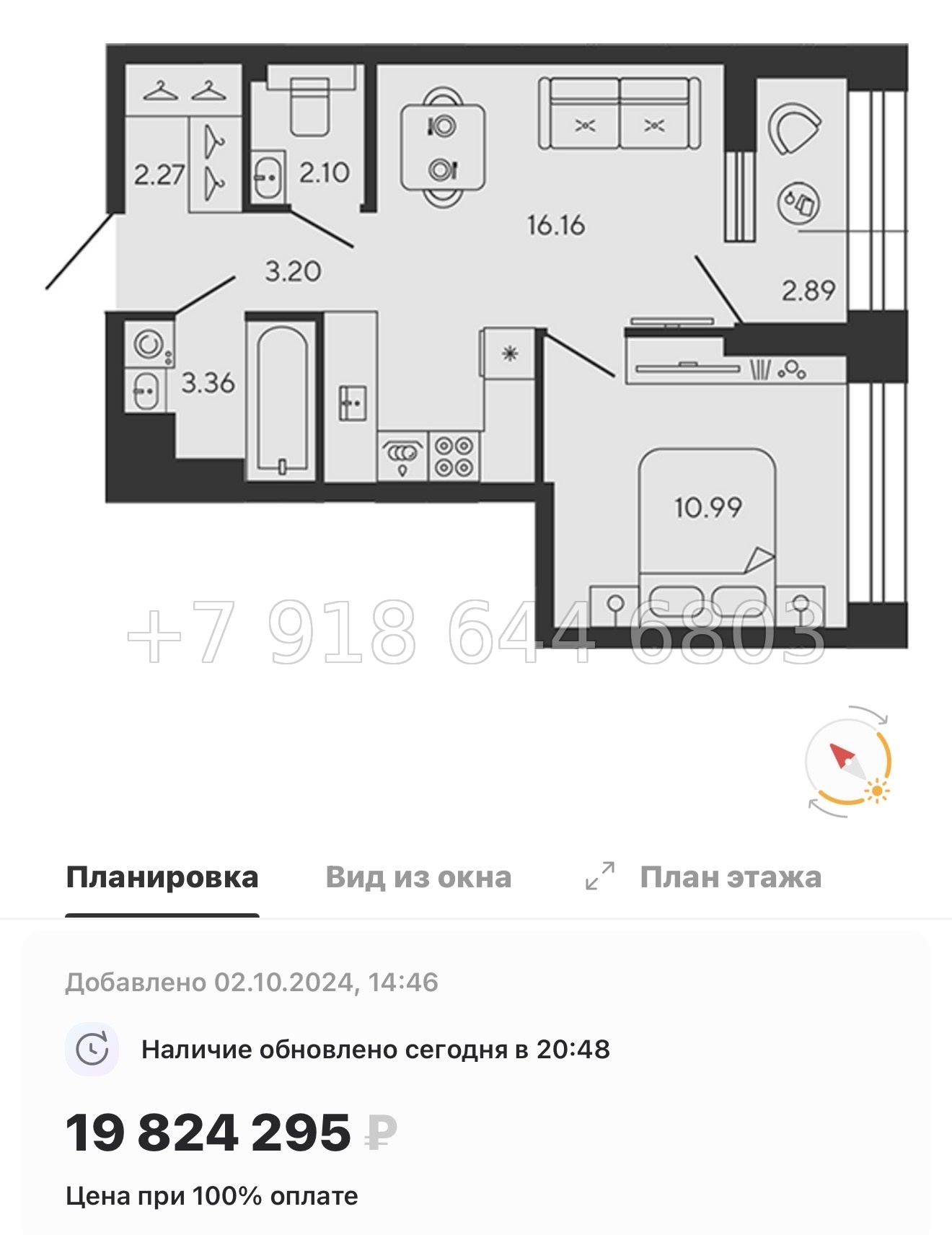Click the sofa icon in the living room
The height and width of the screenshot is (1235, 952).
619,112
